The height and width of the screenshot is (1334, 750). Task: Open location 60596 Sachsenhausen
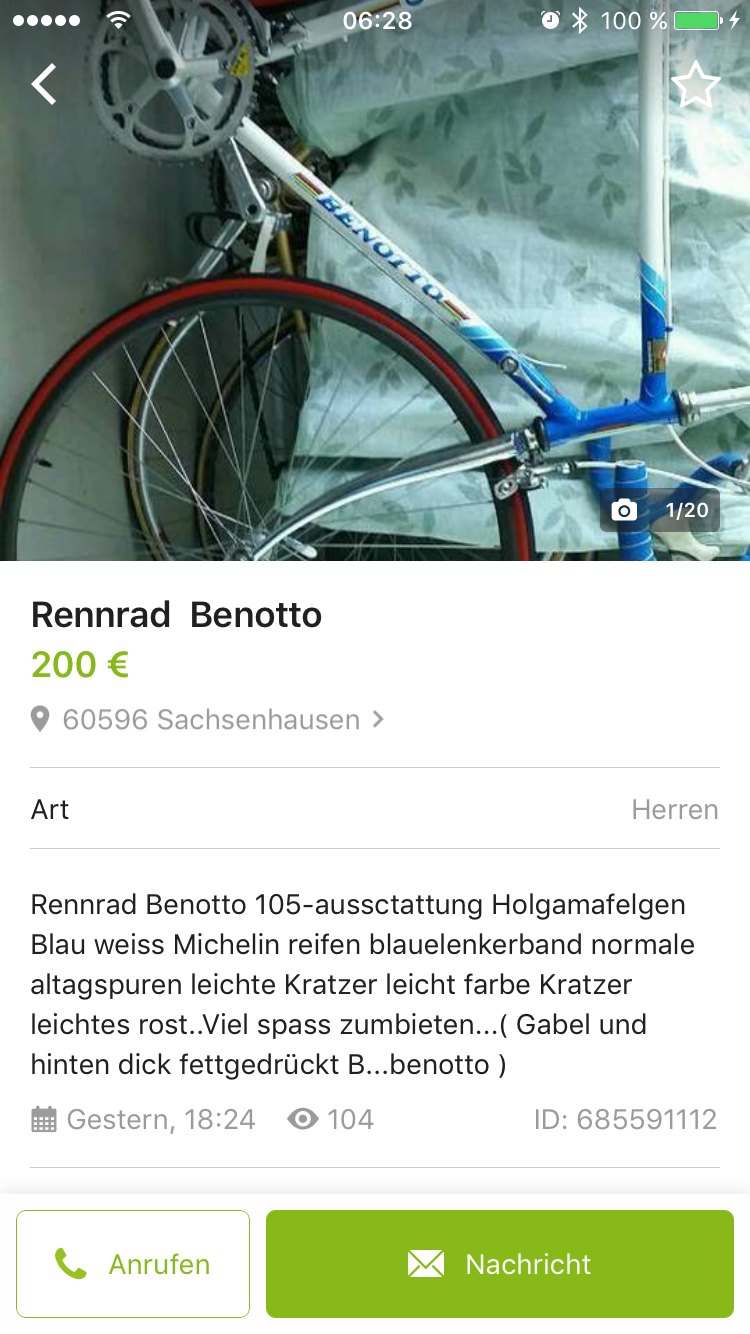coord(210,720)
